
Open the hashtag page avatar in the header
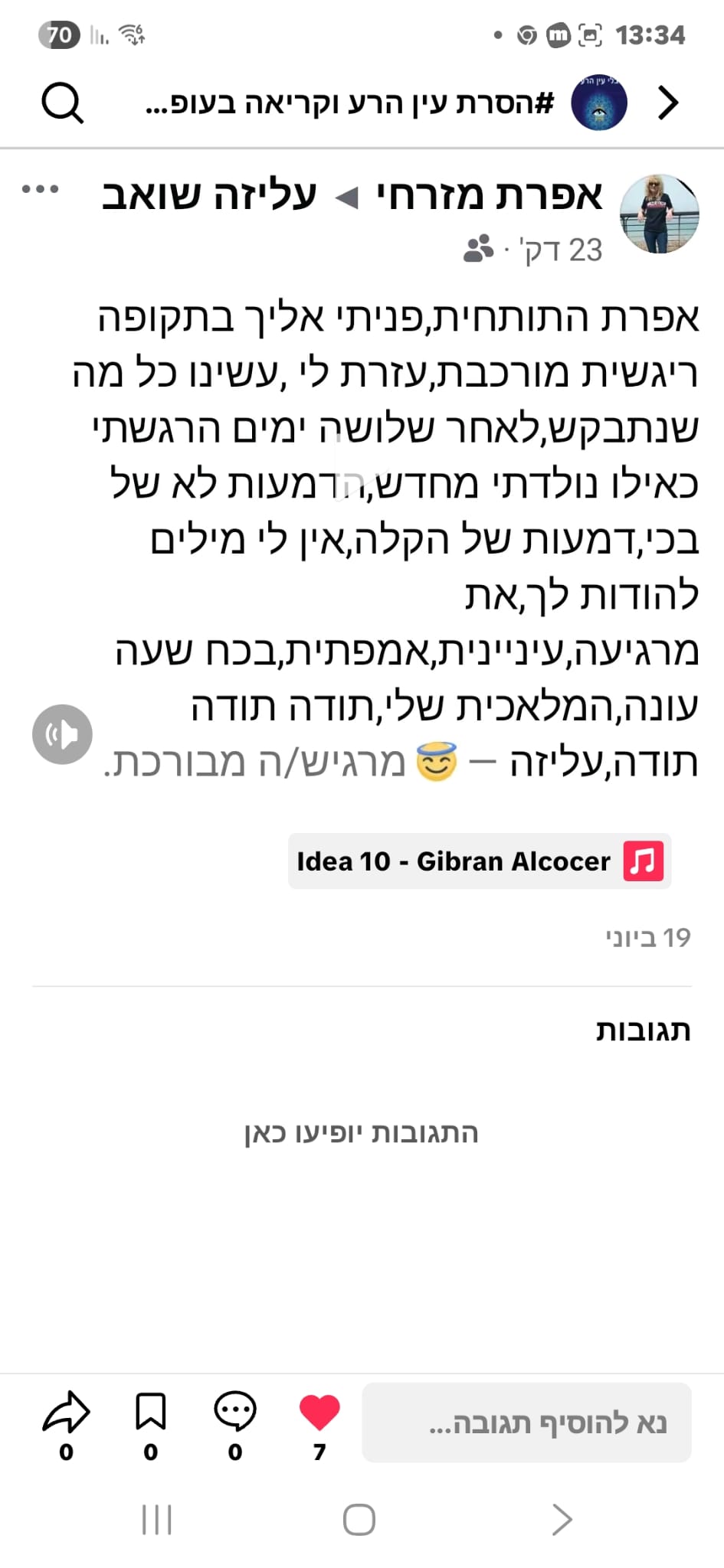[599, 103]
